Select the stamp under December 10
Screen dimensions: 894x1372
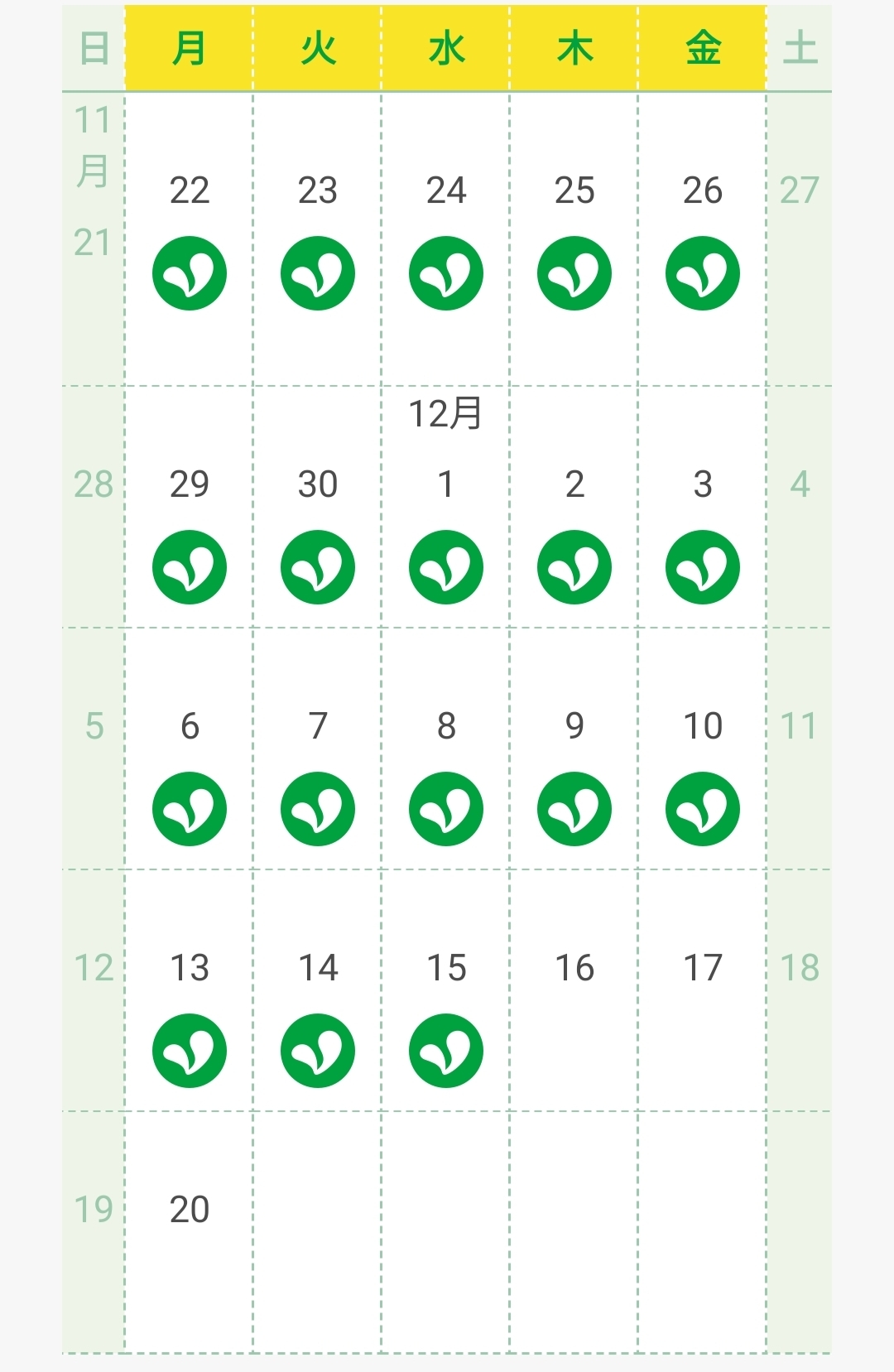703,809
